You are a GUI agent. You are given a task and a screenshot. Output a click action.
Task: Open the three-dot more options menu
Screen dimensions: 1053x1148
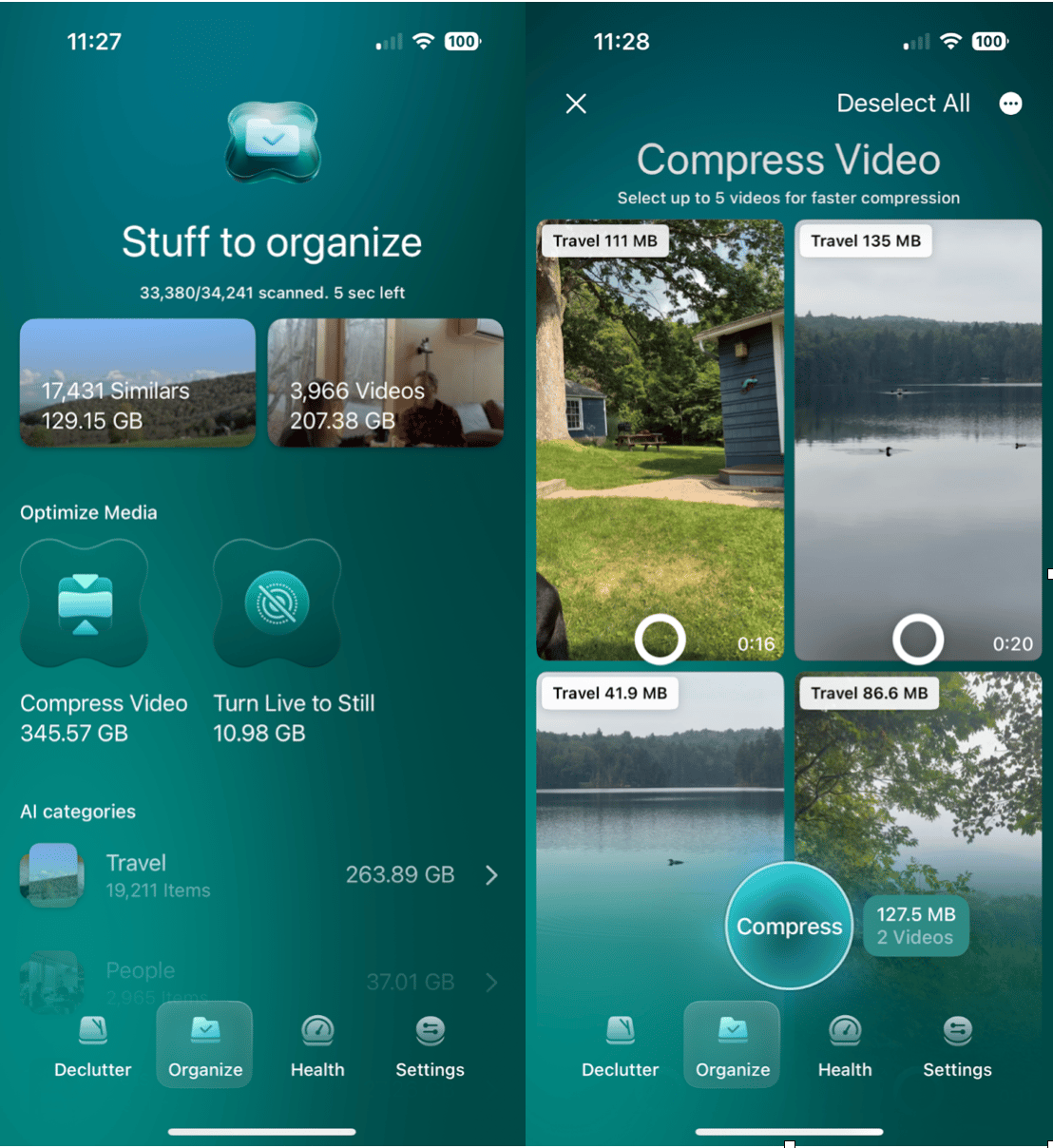(x=1011, y=104)
